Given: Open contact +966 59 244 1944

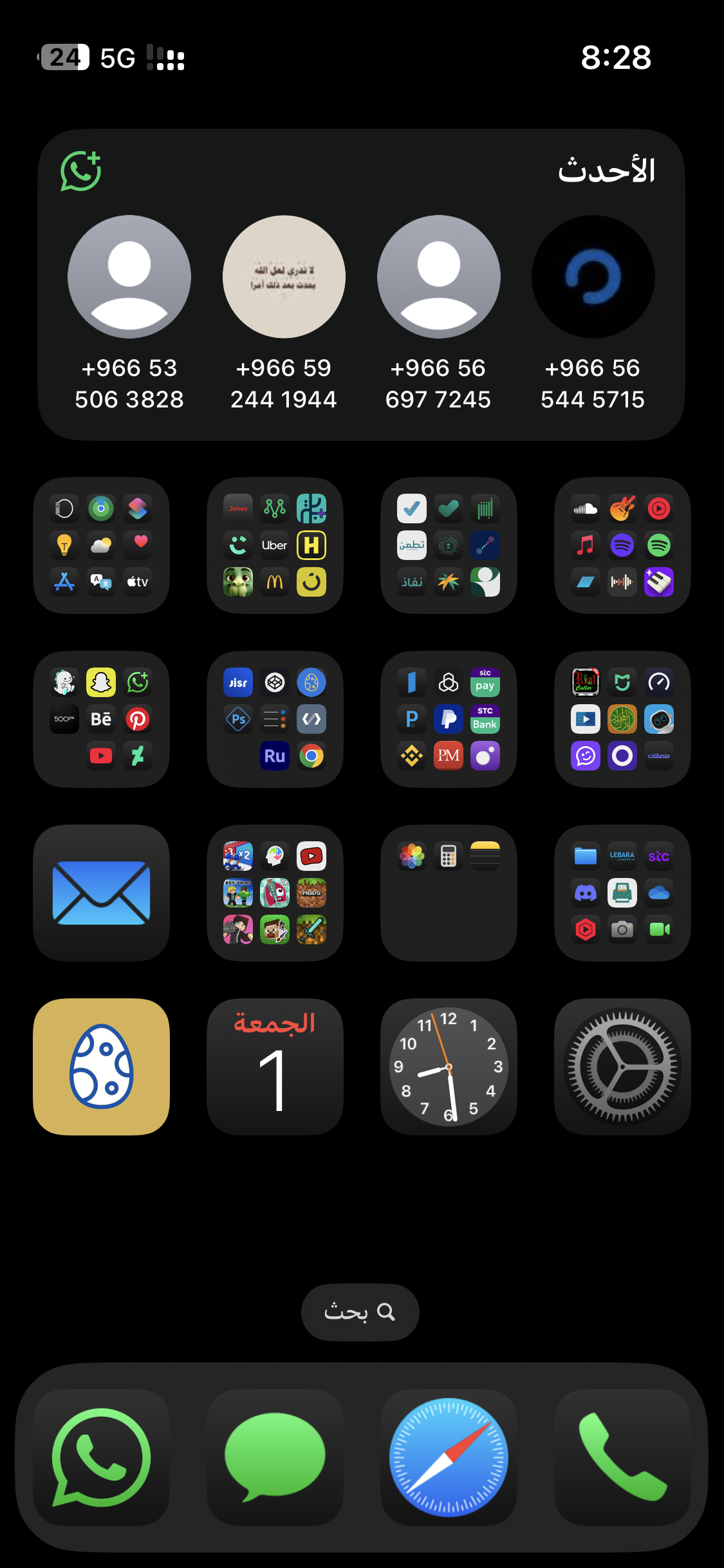Looking at the screenshot, I should (284, 277).
